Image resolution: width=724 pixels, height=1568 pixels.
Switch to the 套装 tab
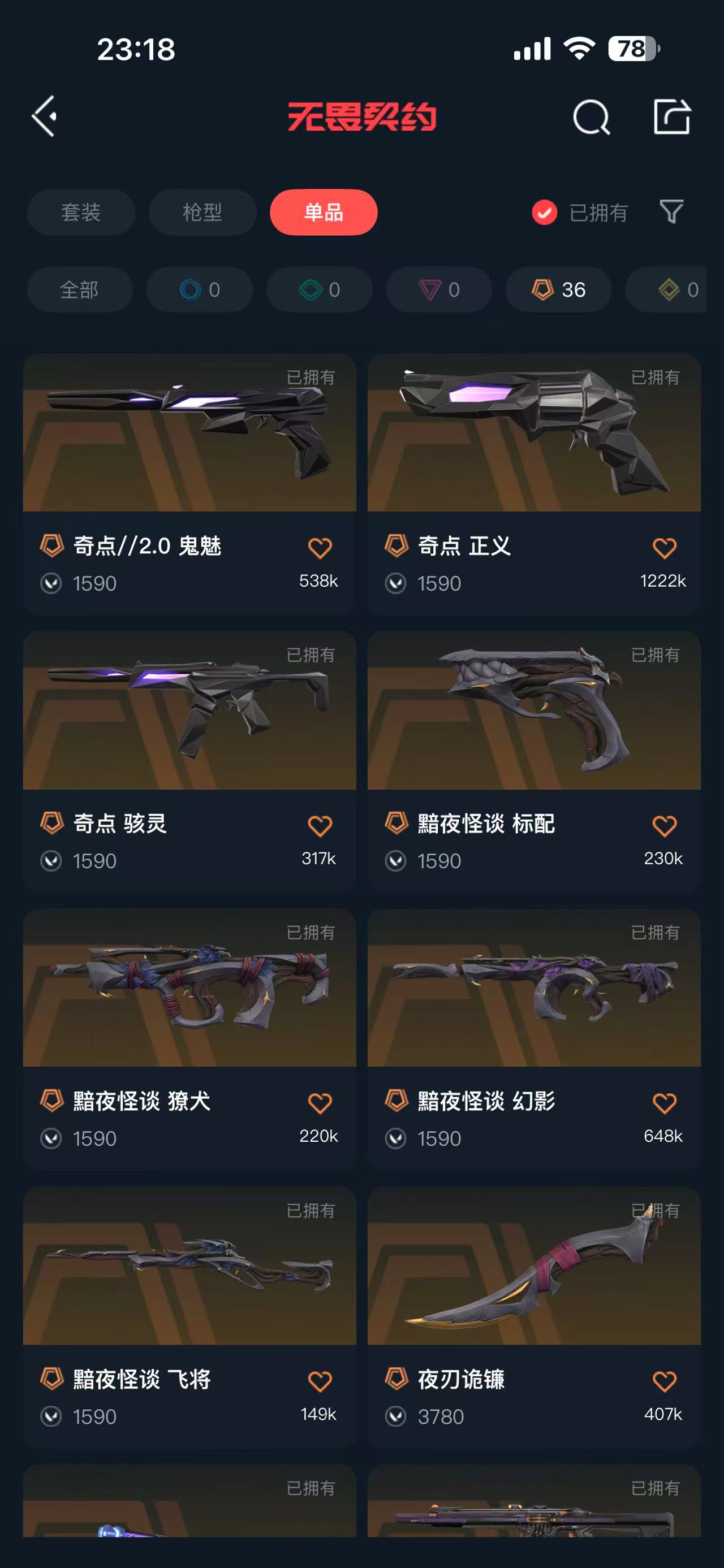[81, 213]
